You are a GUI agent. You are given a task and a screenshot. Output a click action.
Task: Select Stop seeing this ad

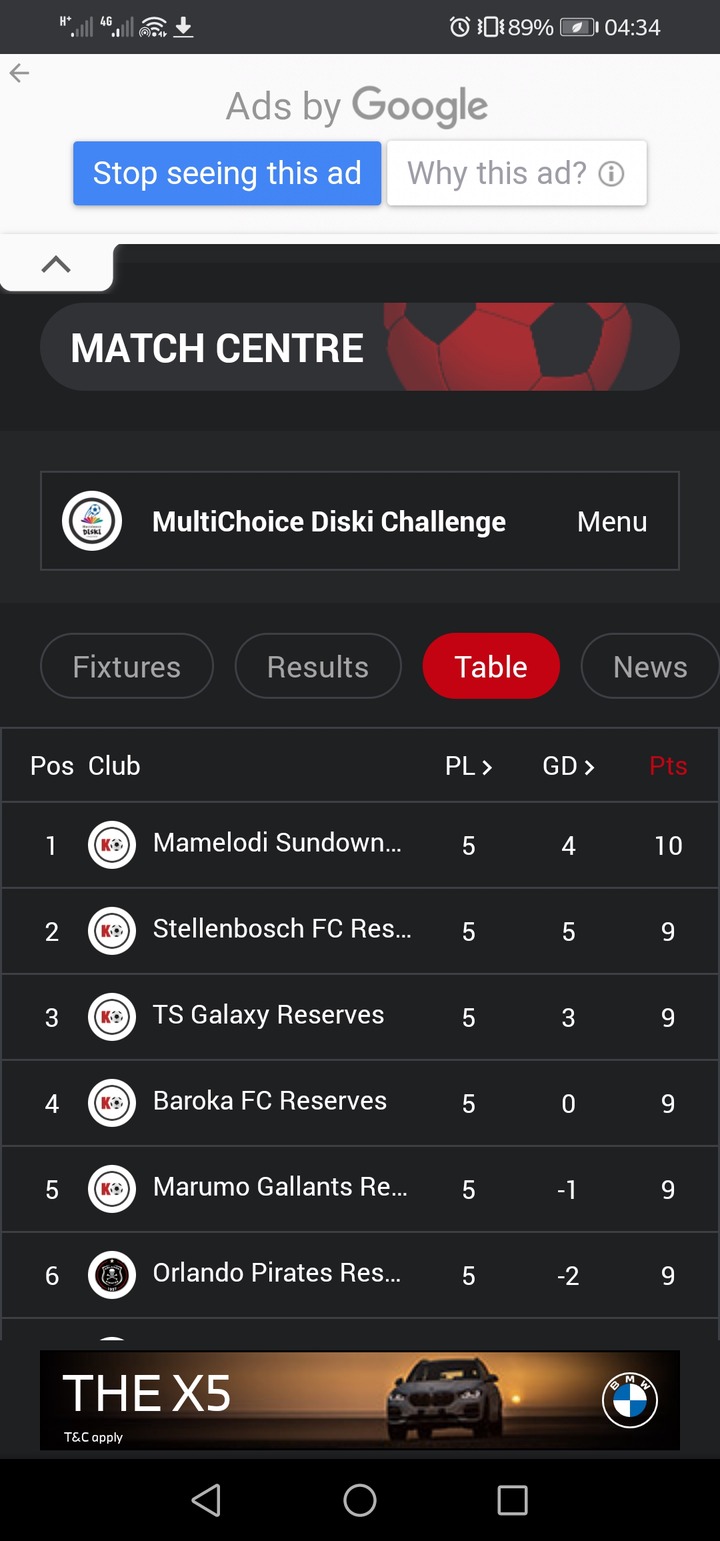tap(227, 173)
